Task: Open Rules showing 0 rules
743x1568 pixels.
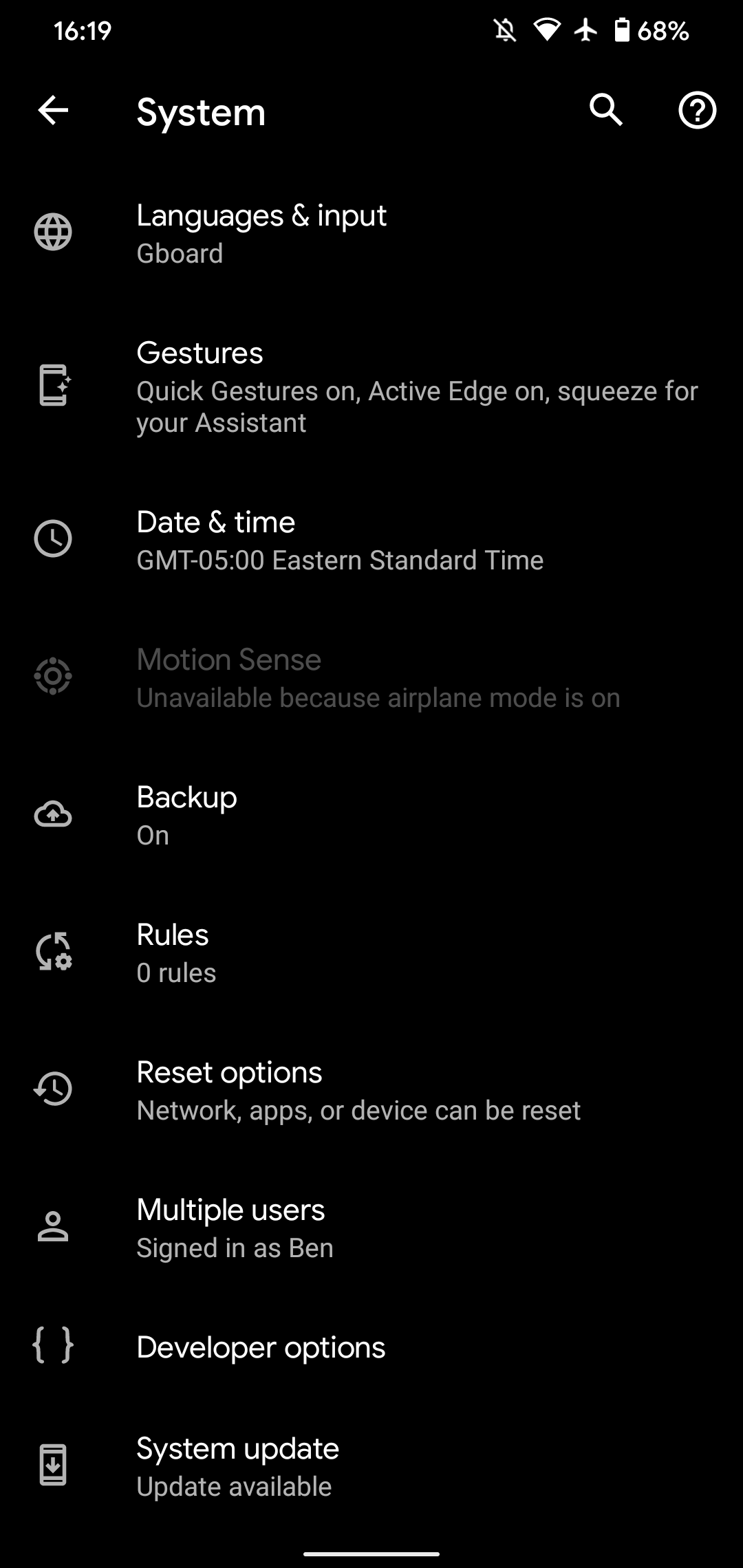Action: click(371, 952)
